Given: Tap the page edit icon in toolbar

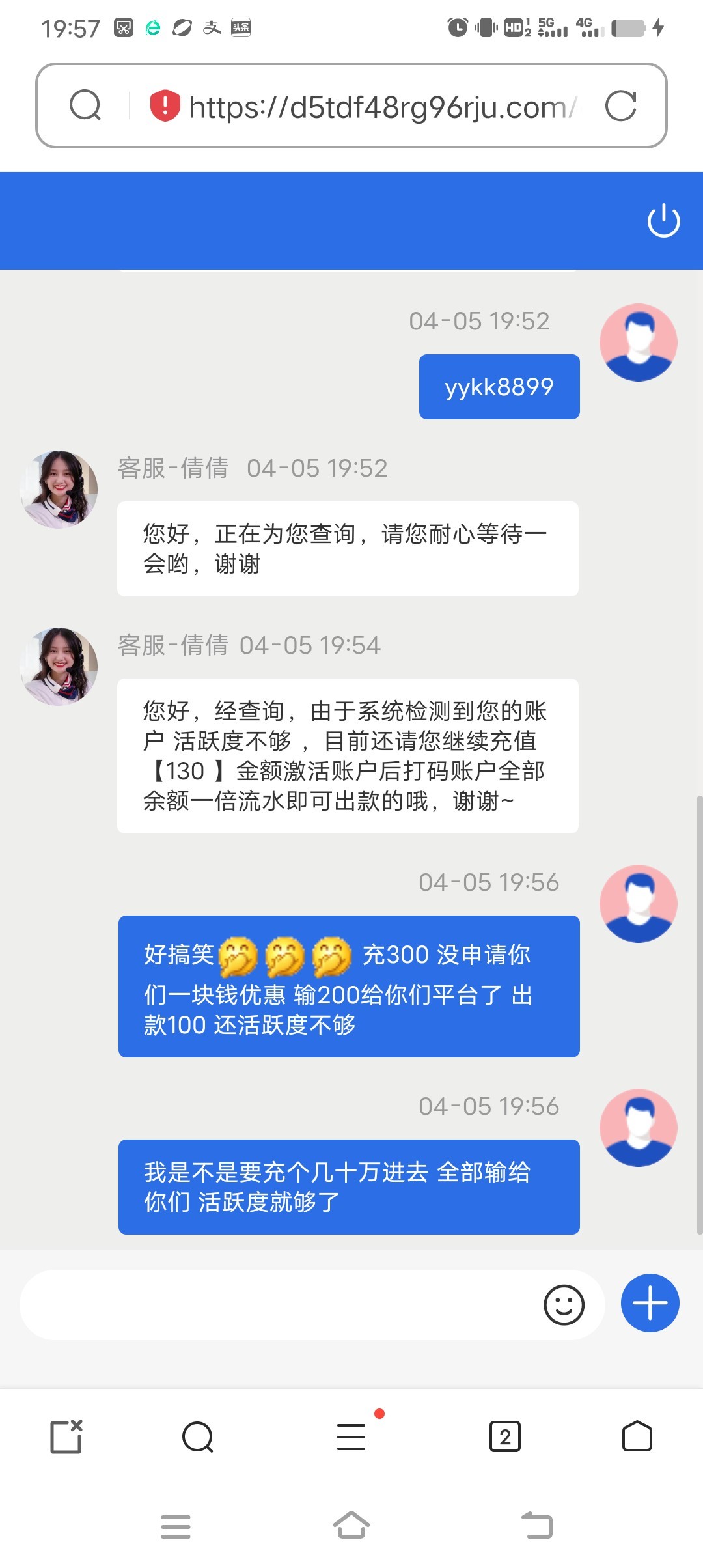Looking at the screenshot, I should point(66,1436).
